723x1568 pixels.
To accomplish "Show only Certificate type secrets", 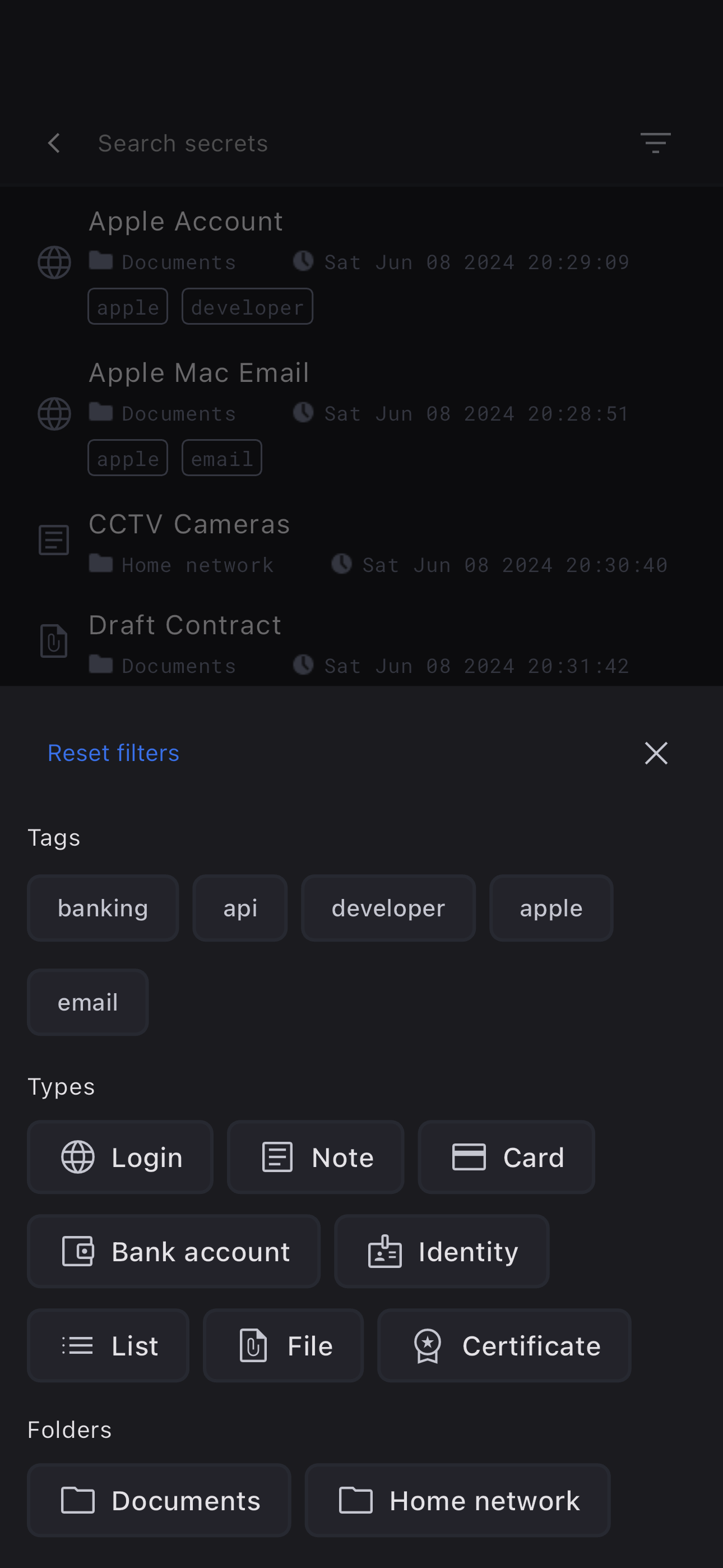I will (x=504, y=1346).
